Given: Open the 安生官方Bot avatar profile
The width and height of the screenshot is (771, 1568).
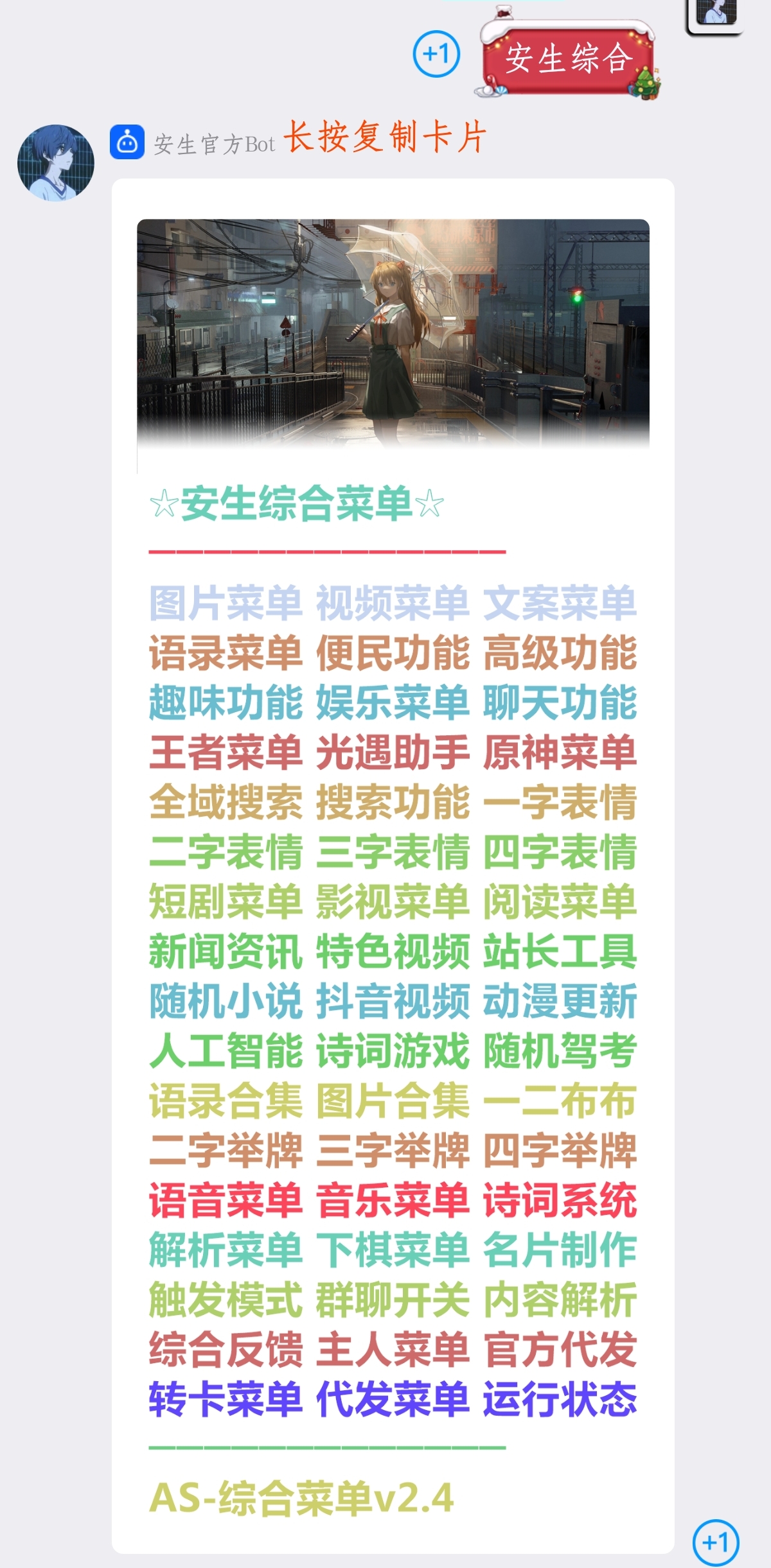Looking at the screenshot, I should 56,162.
